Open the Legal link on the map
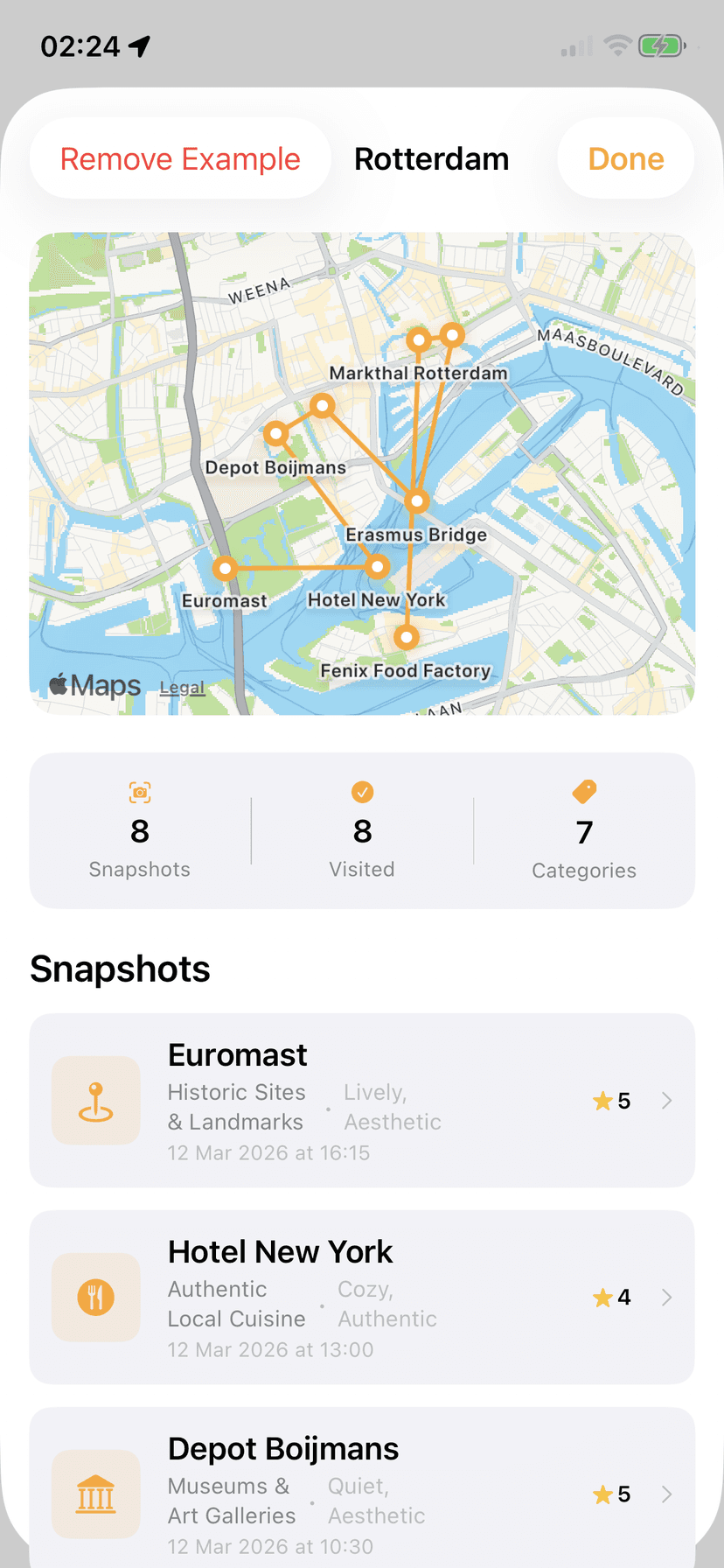The height and width of the screenshot is (1568, 724). coord(182,688)
